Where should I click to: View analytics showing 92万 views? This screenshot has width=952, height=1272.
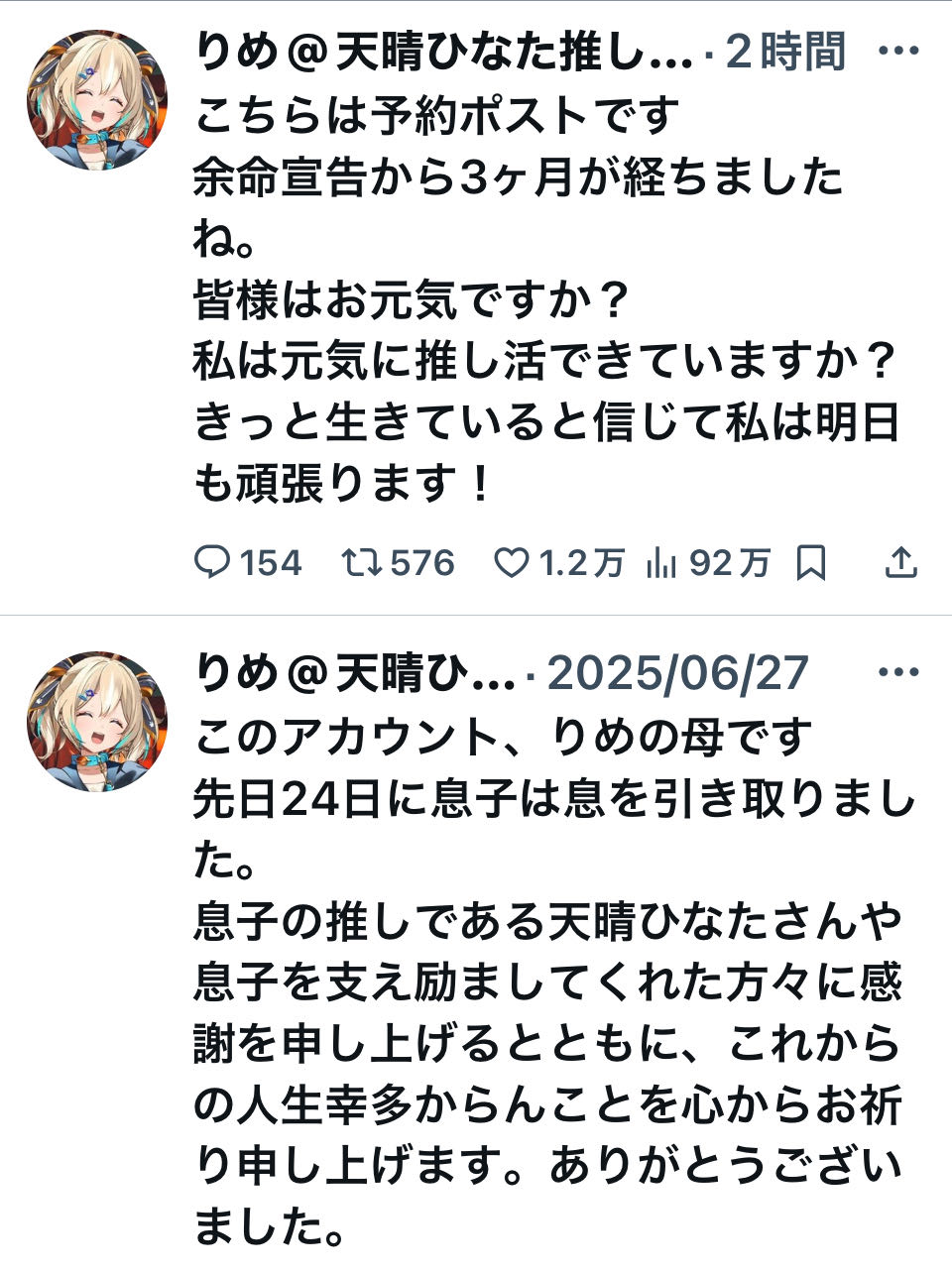click(660, 563)
